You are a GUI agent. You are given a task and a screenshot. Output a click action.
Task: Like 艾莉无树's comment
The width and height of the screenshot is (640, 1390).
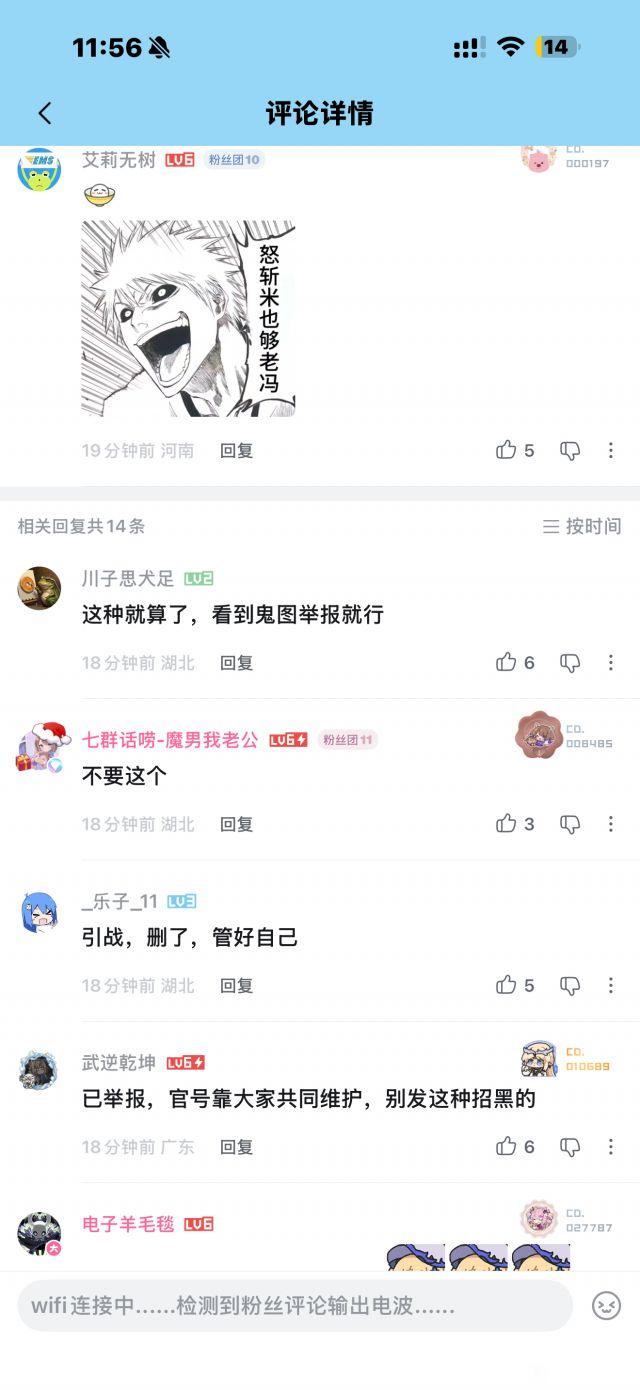pyautogui.click(x=507, y=450)
